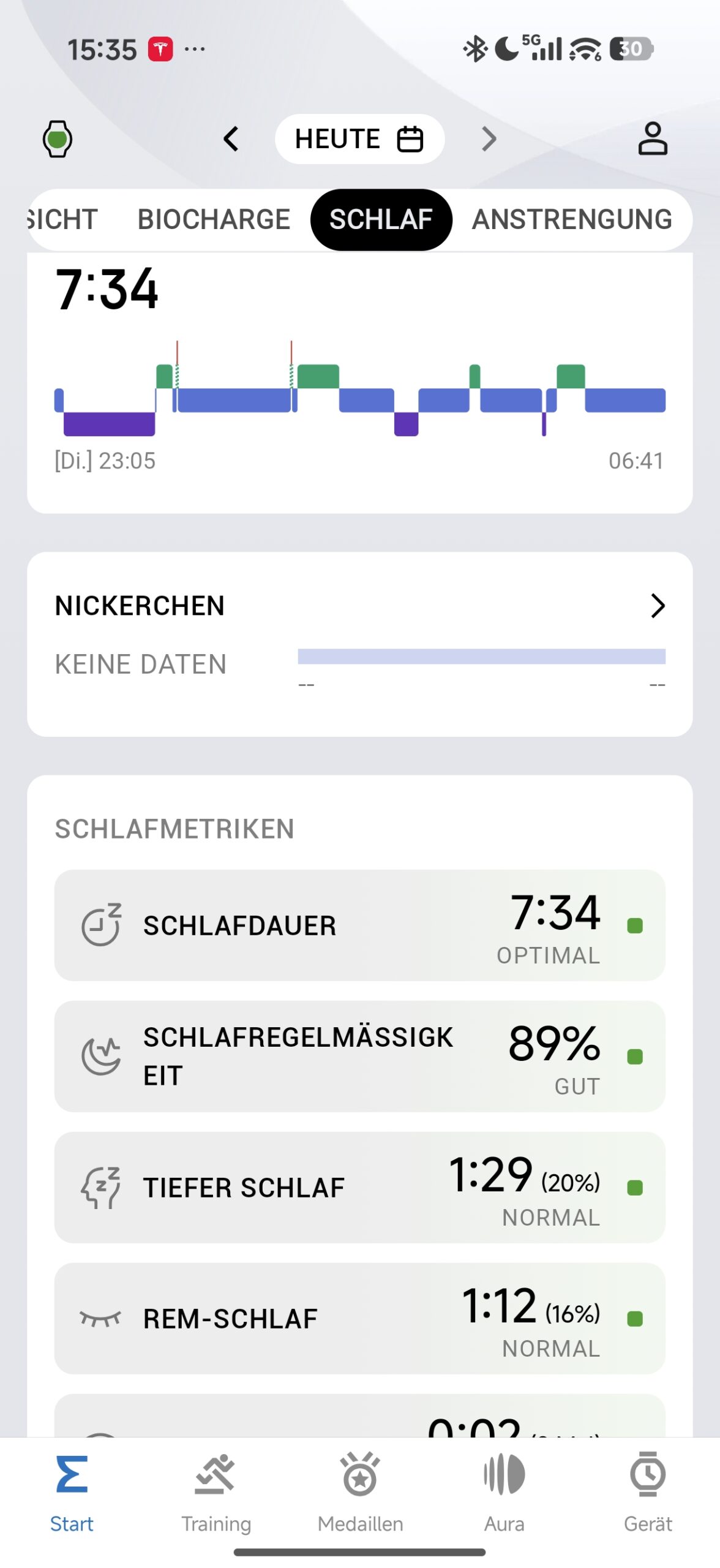Open the TIEFER SCHLAF metric

click(359, 1187)
